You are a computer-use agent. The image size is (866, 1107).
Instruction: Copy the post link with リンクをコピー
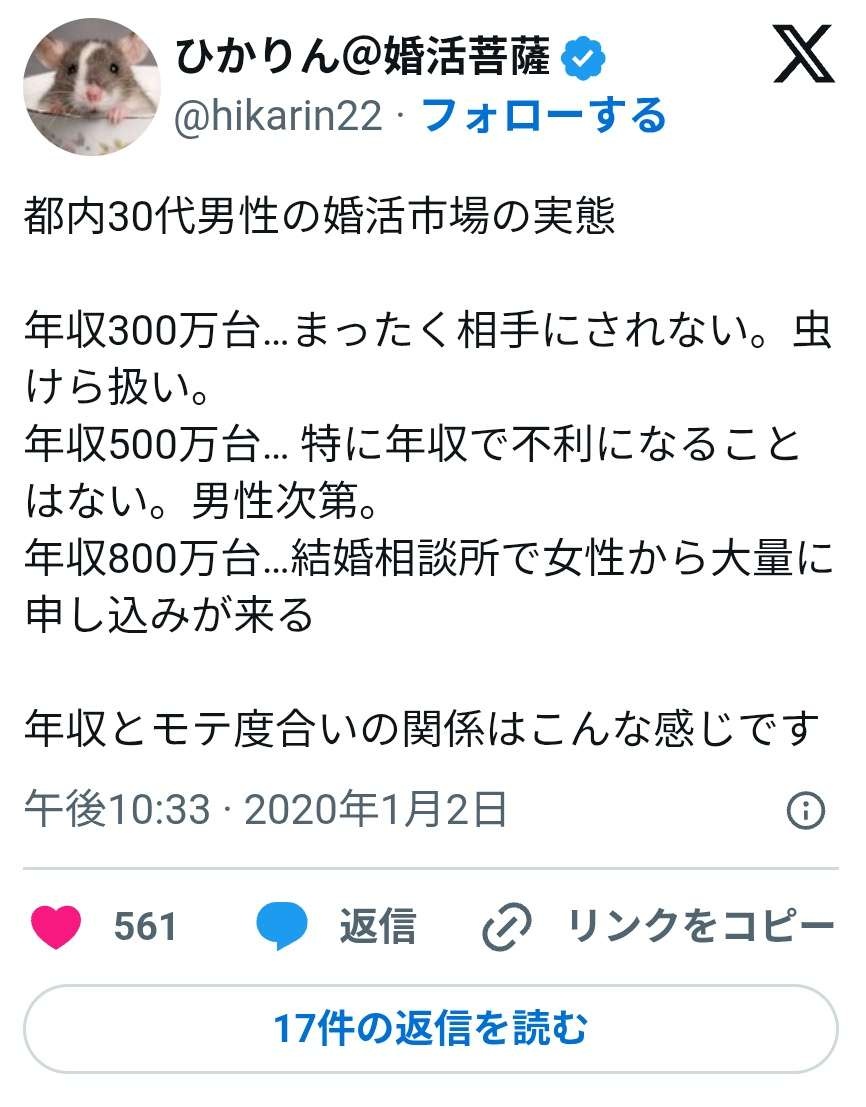658,927
